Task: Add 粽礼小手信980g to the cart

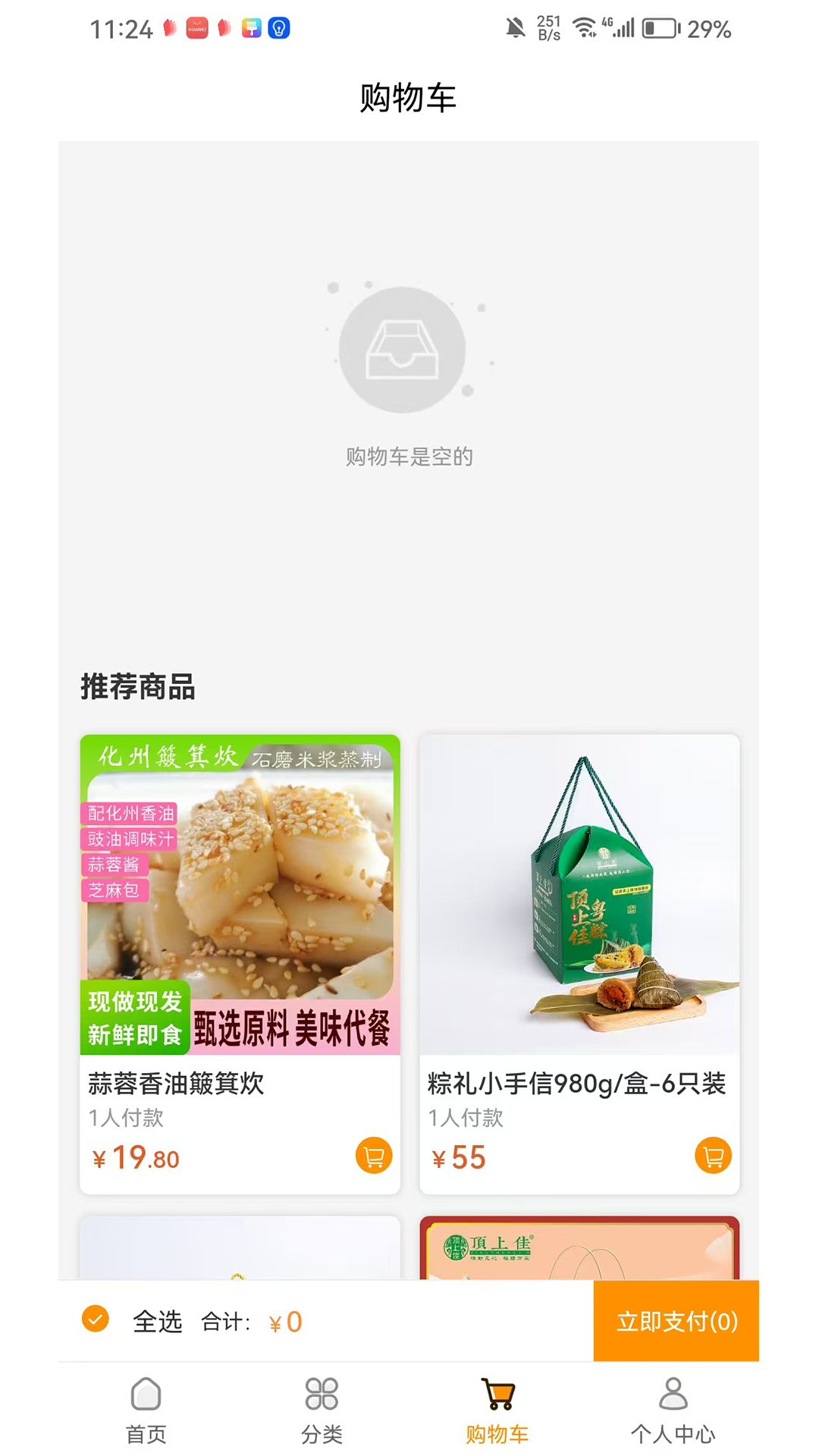Action: (713, 1156)
